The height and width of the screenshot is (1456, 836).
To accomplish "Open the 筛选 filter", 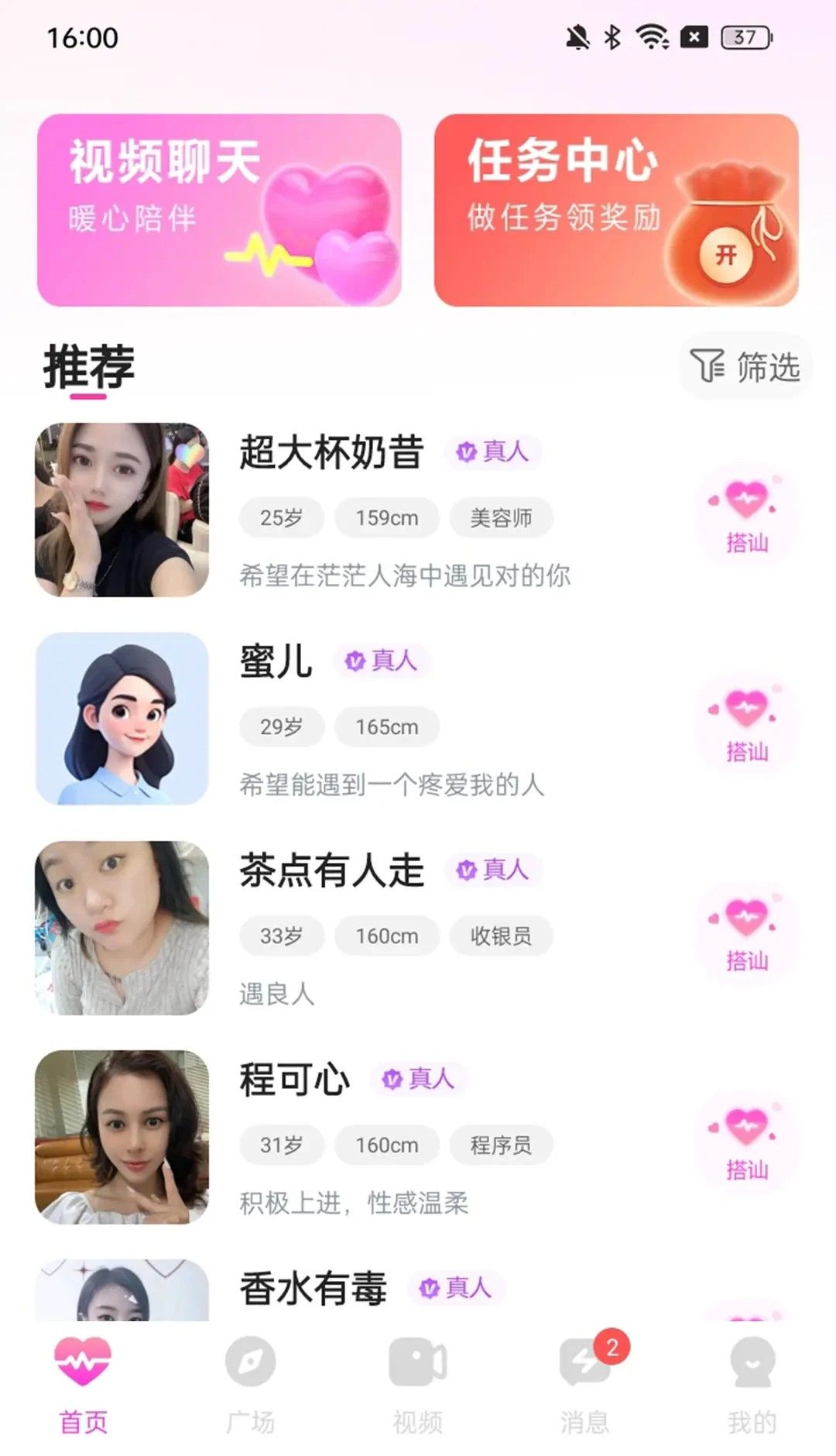I will tap(745, 366).
